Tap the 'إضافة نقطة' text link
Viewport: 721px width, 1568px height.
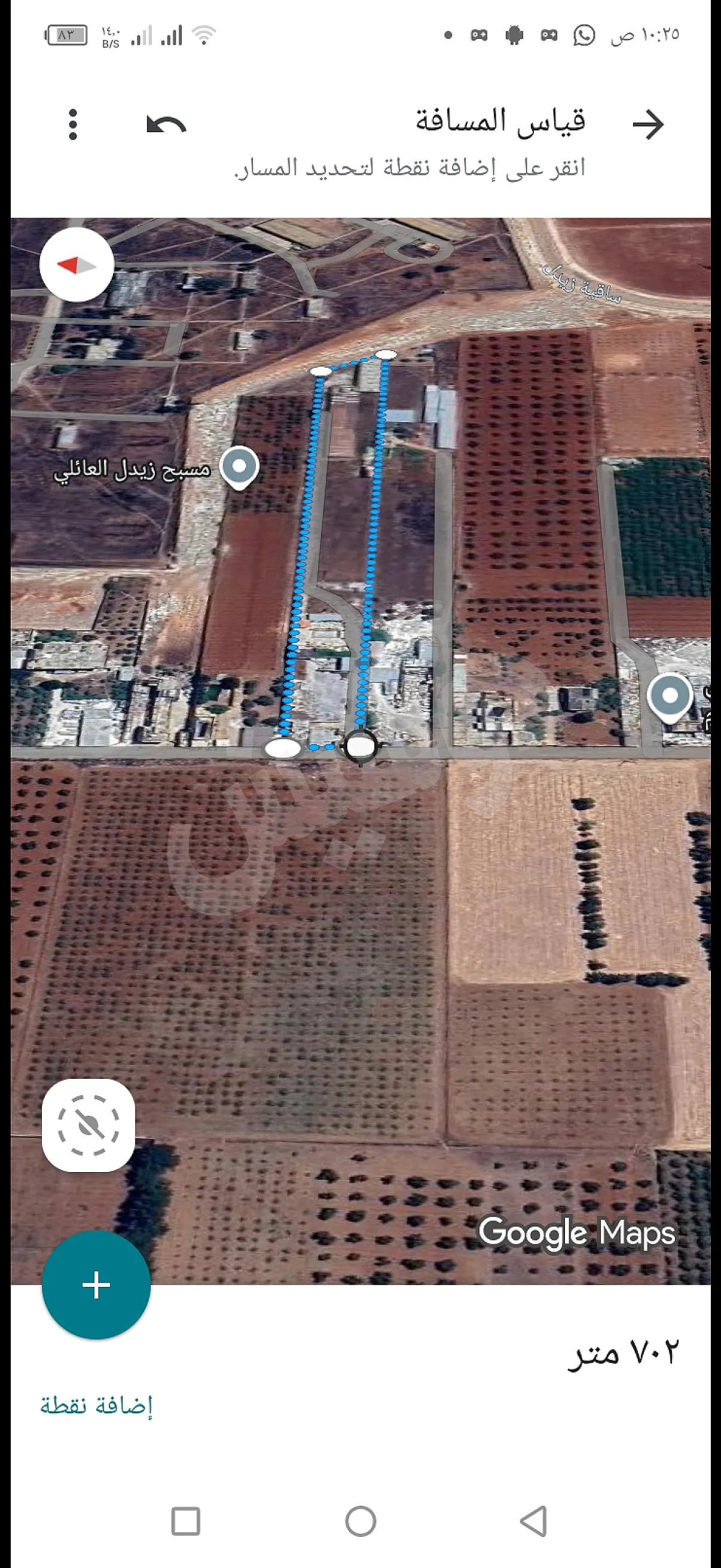96,1405
